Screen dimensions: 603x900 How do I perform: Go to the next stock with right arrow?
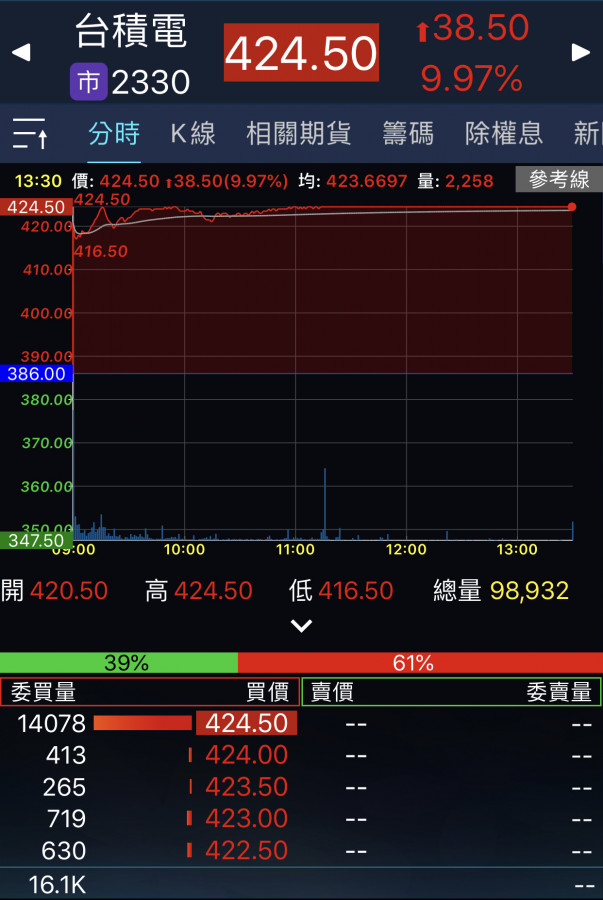click(x=581, y=52)
